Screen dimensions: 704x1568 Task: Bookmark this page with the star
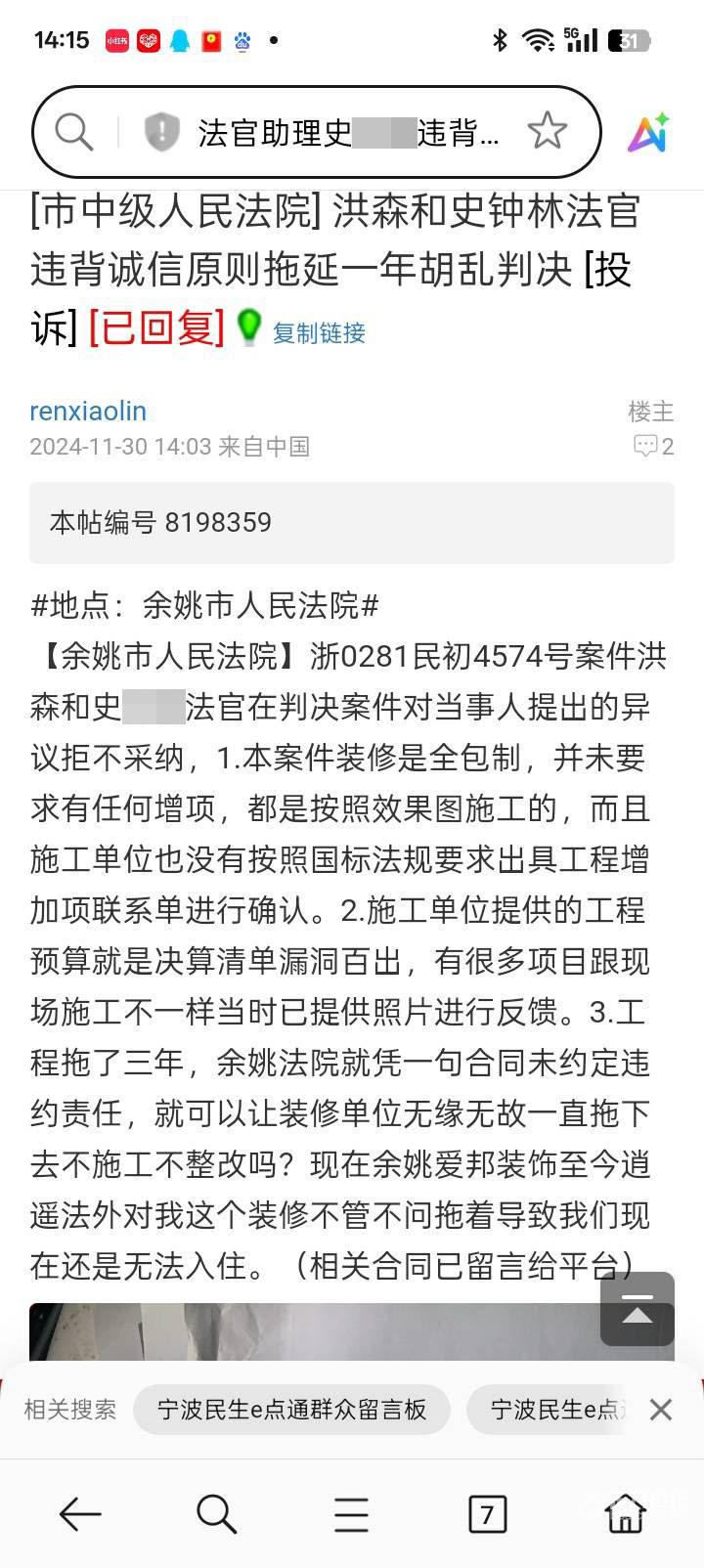pyautogui.click(x=547, y=131)
